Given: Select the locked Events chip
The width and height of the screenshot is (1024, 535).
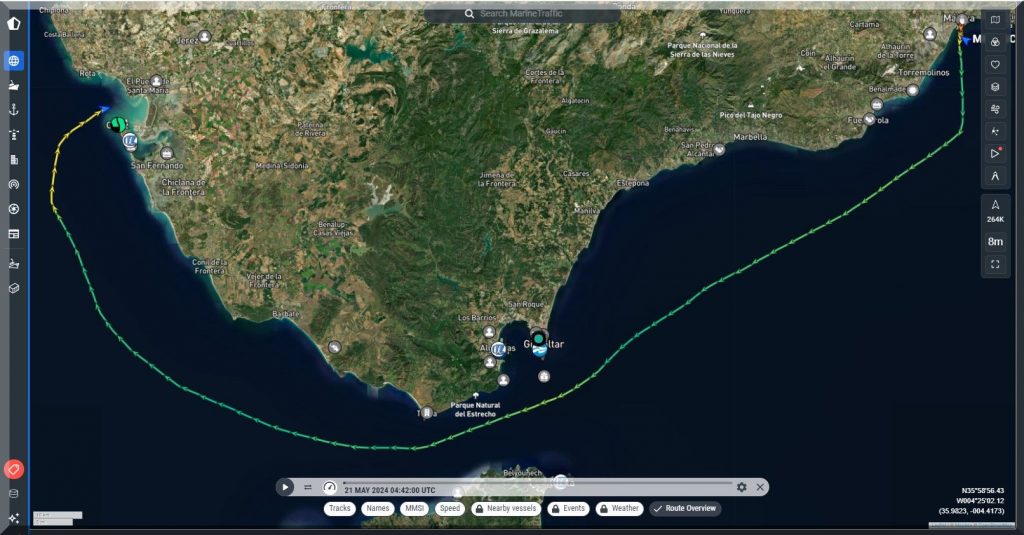Looking at the screenshot, I should pyautogui.click(x=568, y=509).
